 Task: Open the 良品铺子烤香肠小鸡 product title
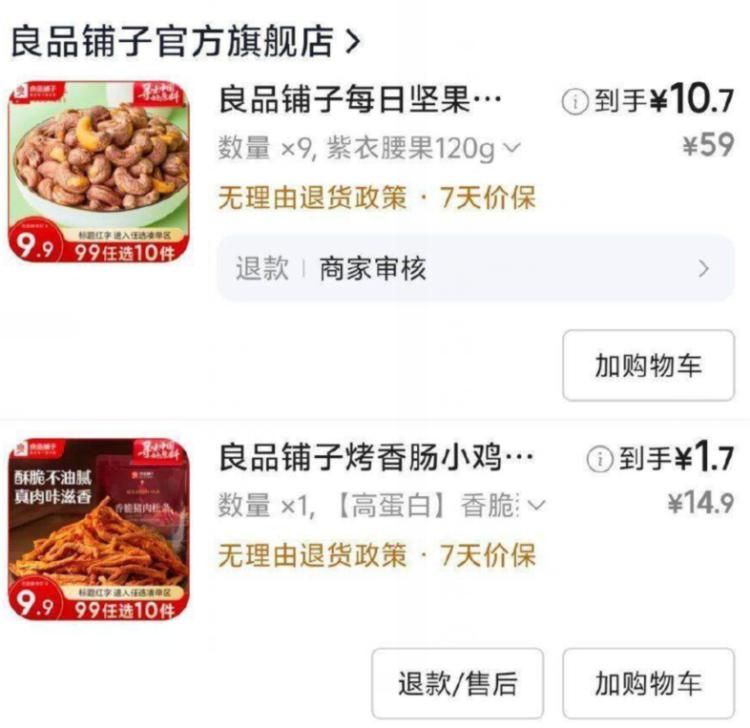375,458
